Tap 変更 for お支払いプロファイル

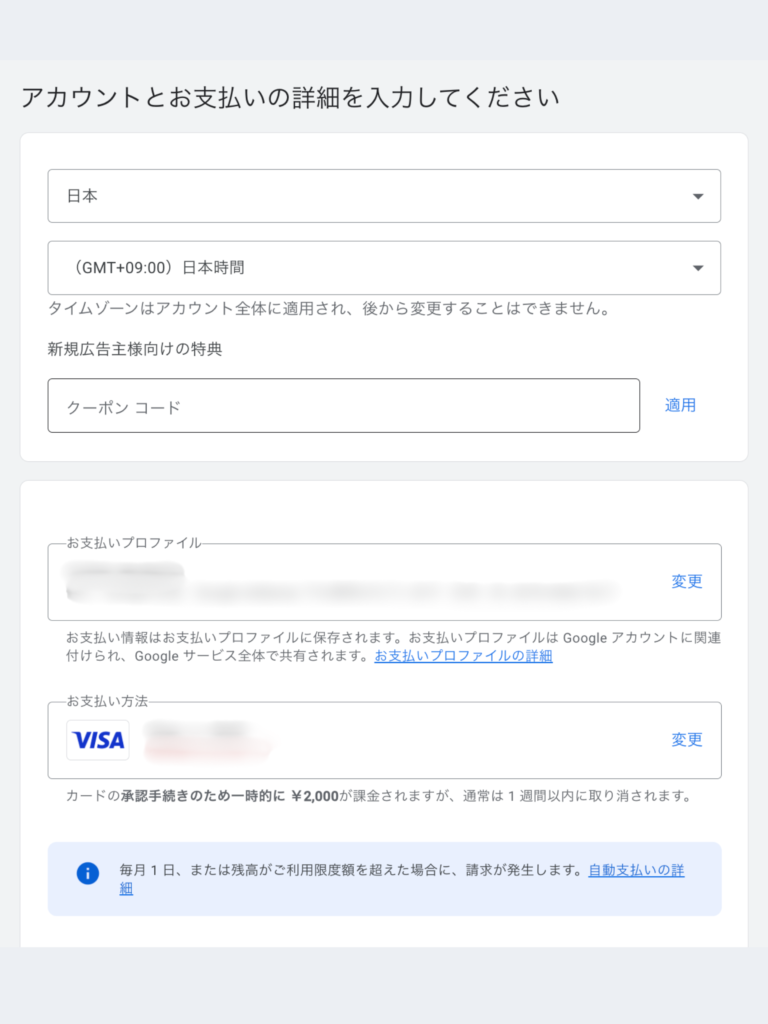click(x=687, y=582)
